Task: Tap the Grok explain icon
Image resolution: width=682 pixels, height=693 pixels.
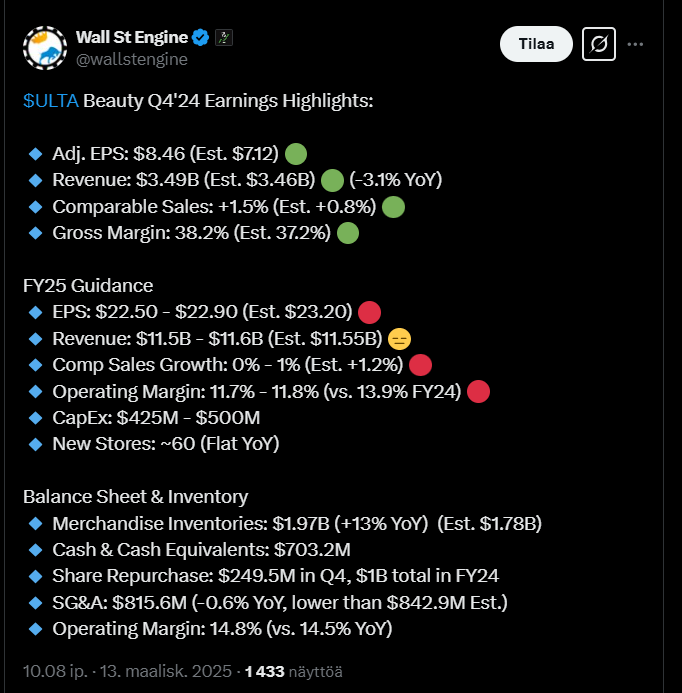Action: click(599, 45)
